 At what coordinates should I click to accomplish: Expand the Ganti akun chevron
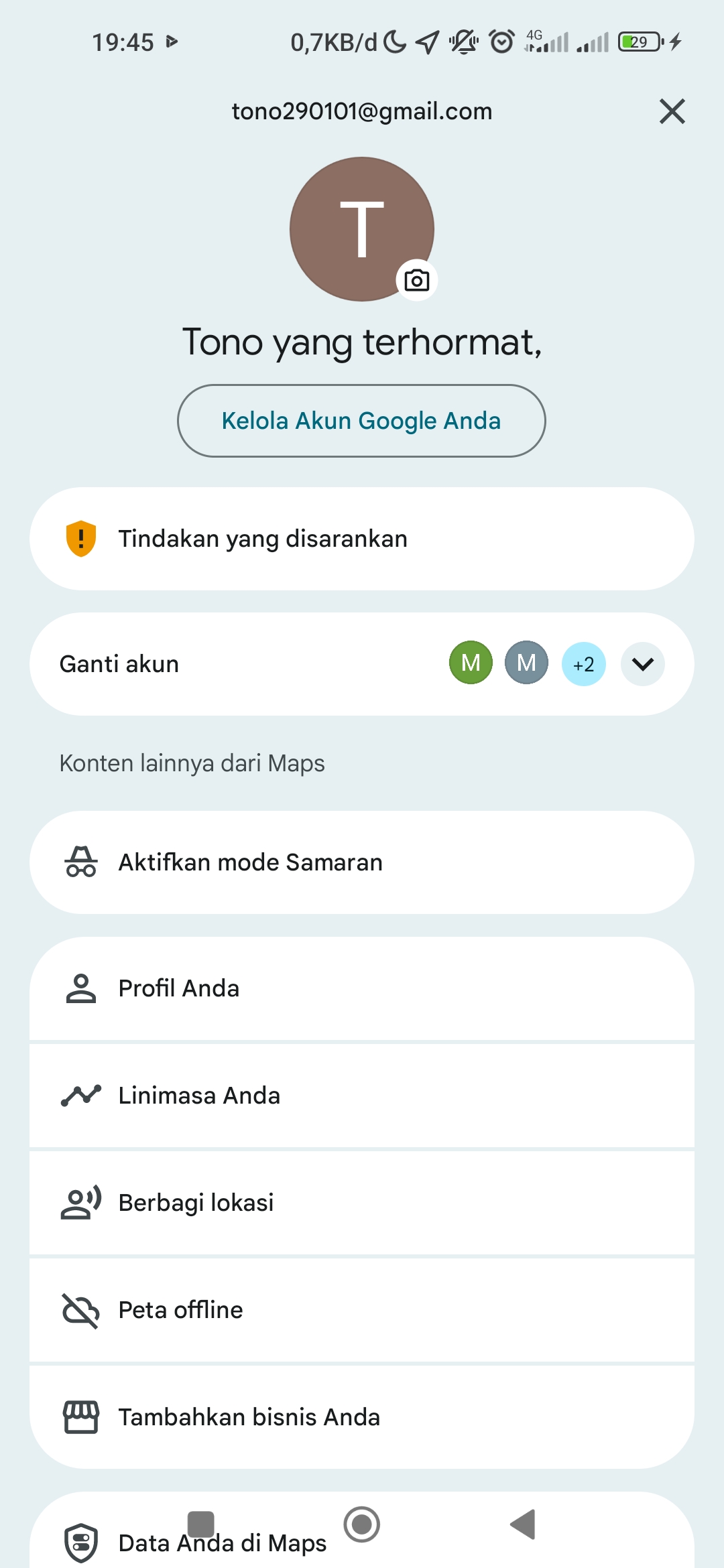(x=643, y=664)
